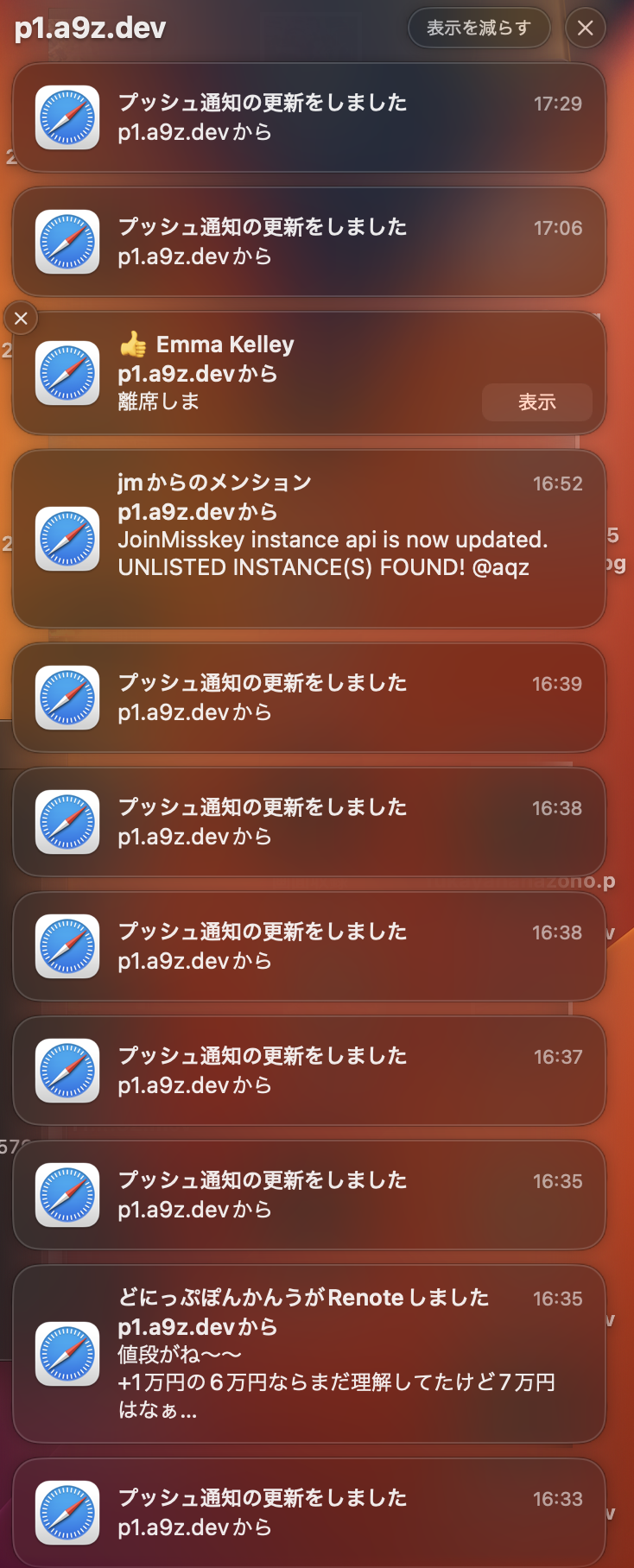Click the Safari icon beside Emma Kelley notification
This screenshot has height=1568, width=634.
(67, 373)
